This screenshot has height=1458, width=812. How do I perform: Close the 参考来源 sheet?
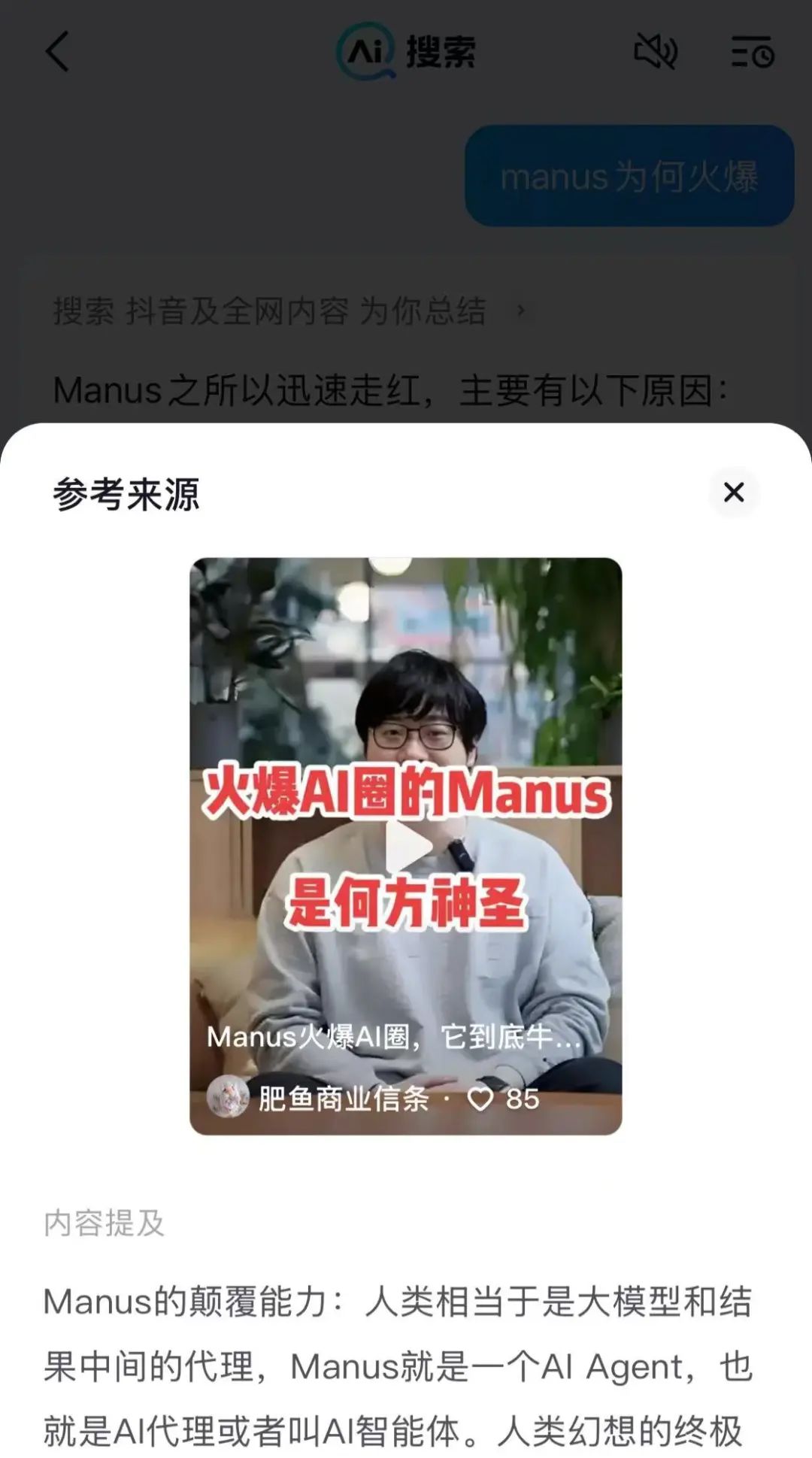733,493
